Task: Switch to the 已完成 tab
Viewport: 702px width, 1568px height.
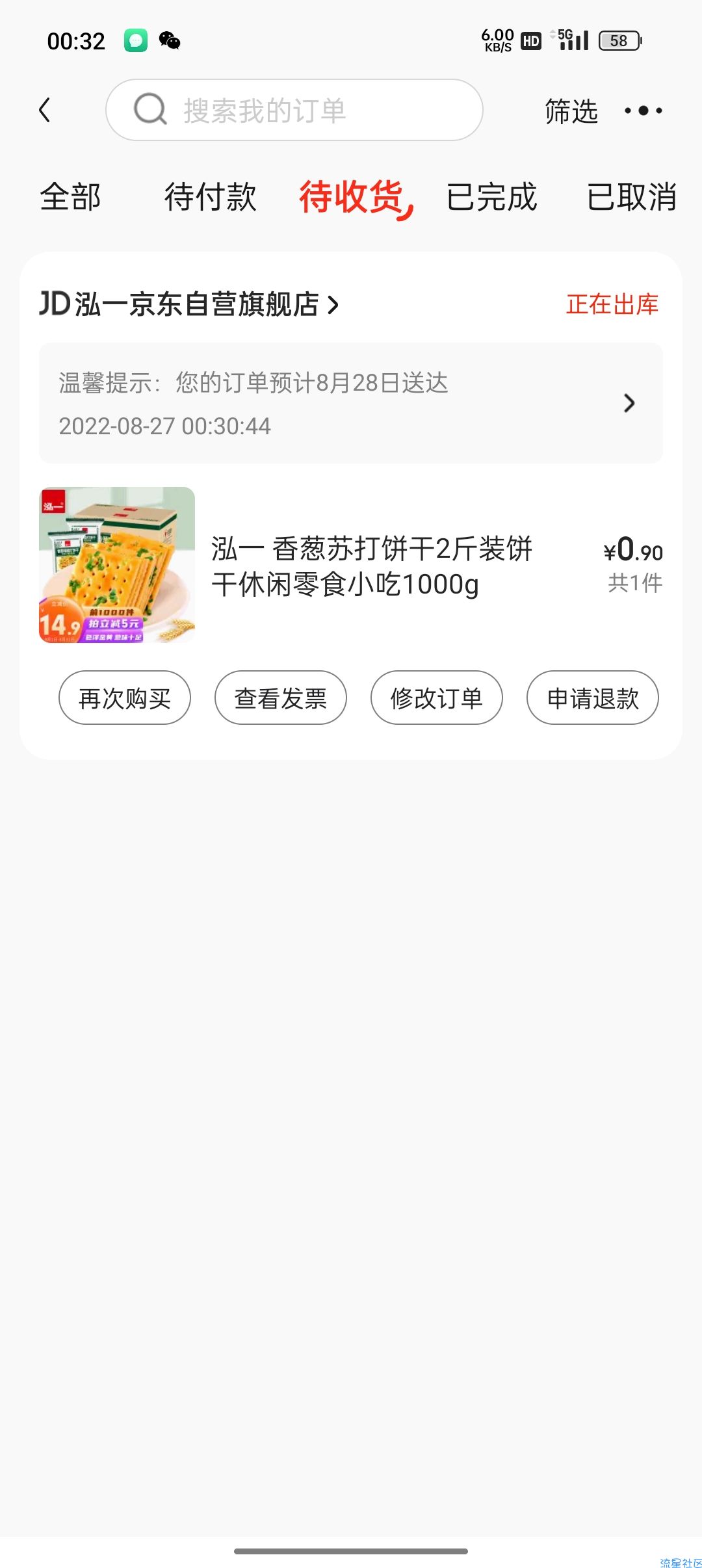Action: [x=492, y=197]
